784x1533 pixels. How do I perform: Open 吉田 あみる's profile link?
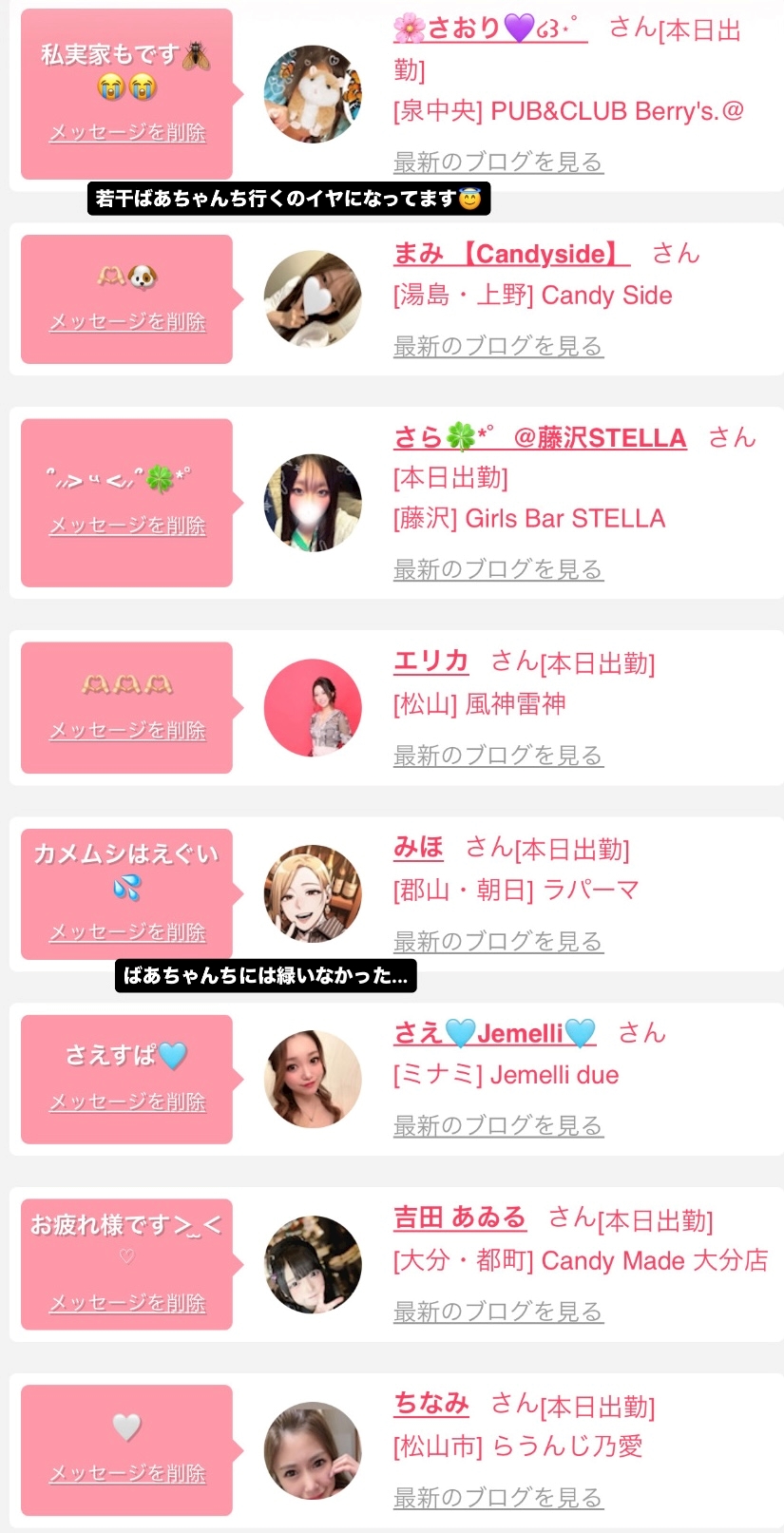click(x=460, y=1217)
